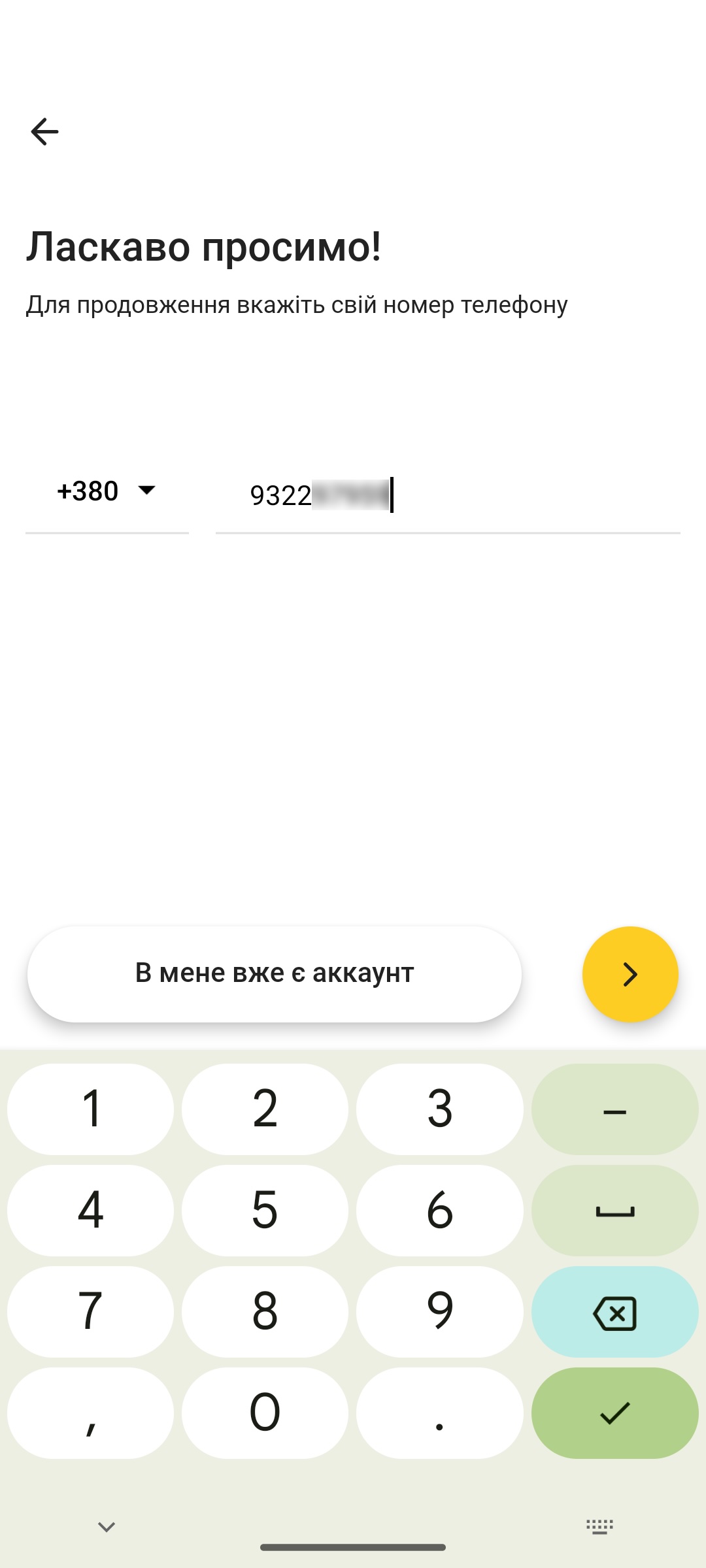Confirm with the green checkmark key

(614, 1413)
